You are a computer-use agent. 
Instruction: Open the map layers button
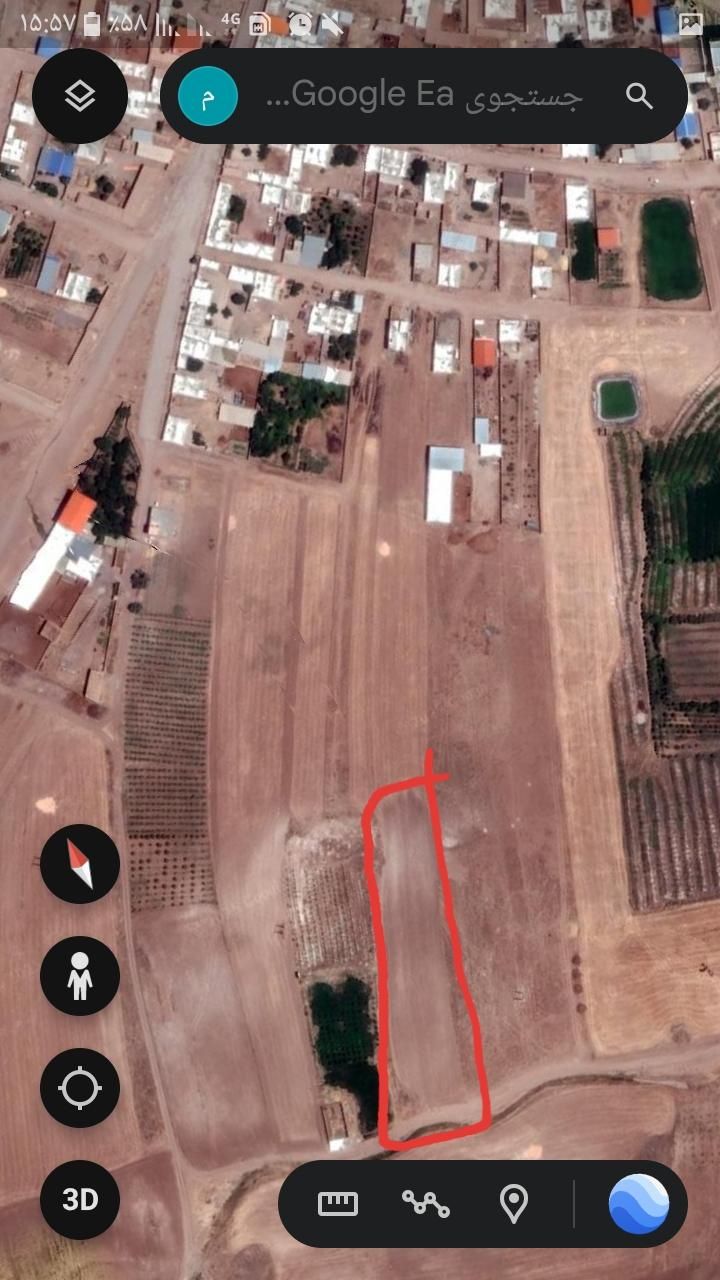(x=80, y=96)
